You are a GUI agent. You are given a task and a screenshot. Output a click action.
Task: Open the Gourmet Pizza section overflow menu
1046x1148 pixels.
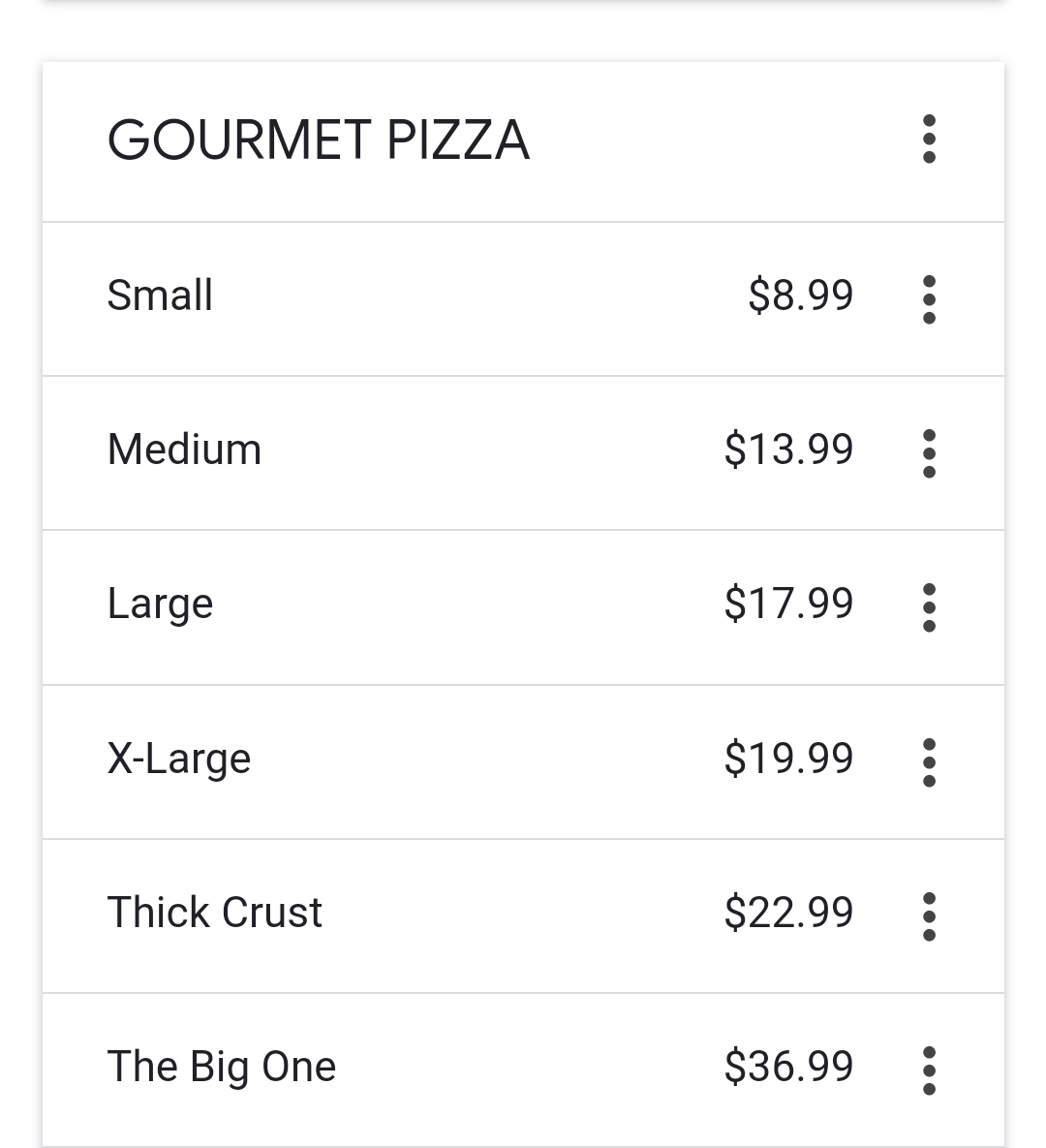(929, 140)
